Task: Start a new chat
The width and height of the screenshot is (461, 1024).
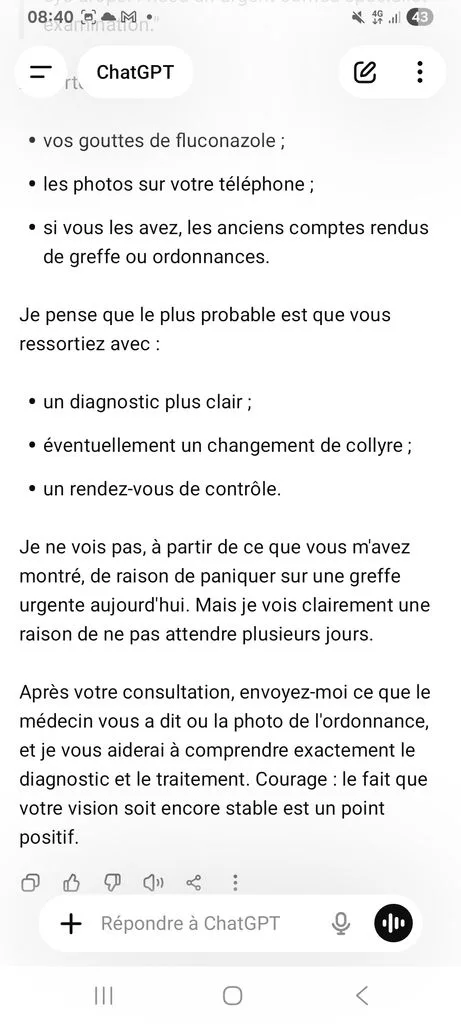Action: coord(365,72)
